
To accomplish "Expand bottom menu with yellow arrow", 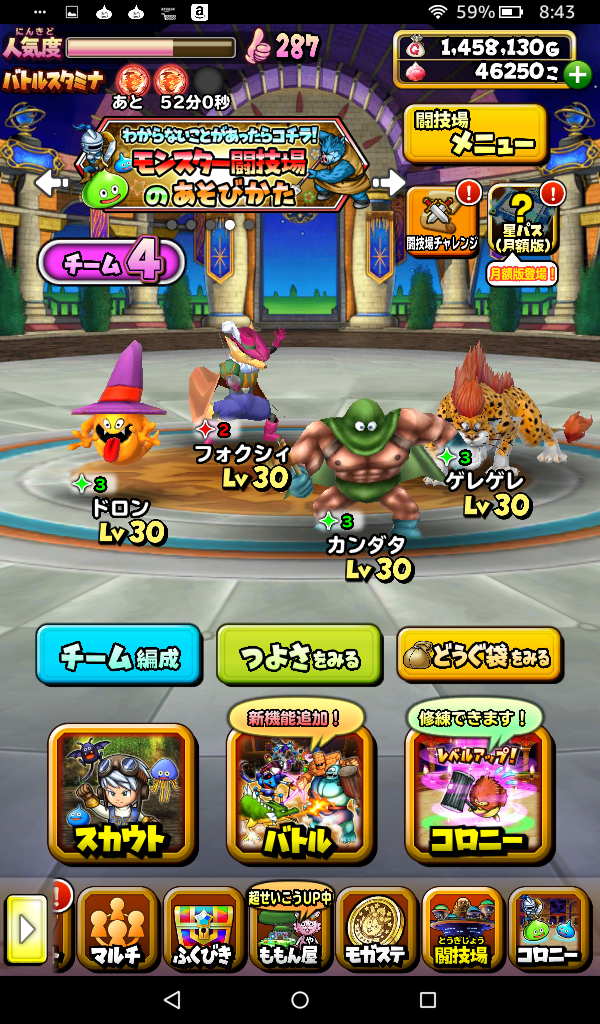I will (x=27, y=929).
